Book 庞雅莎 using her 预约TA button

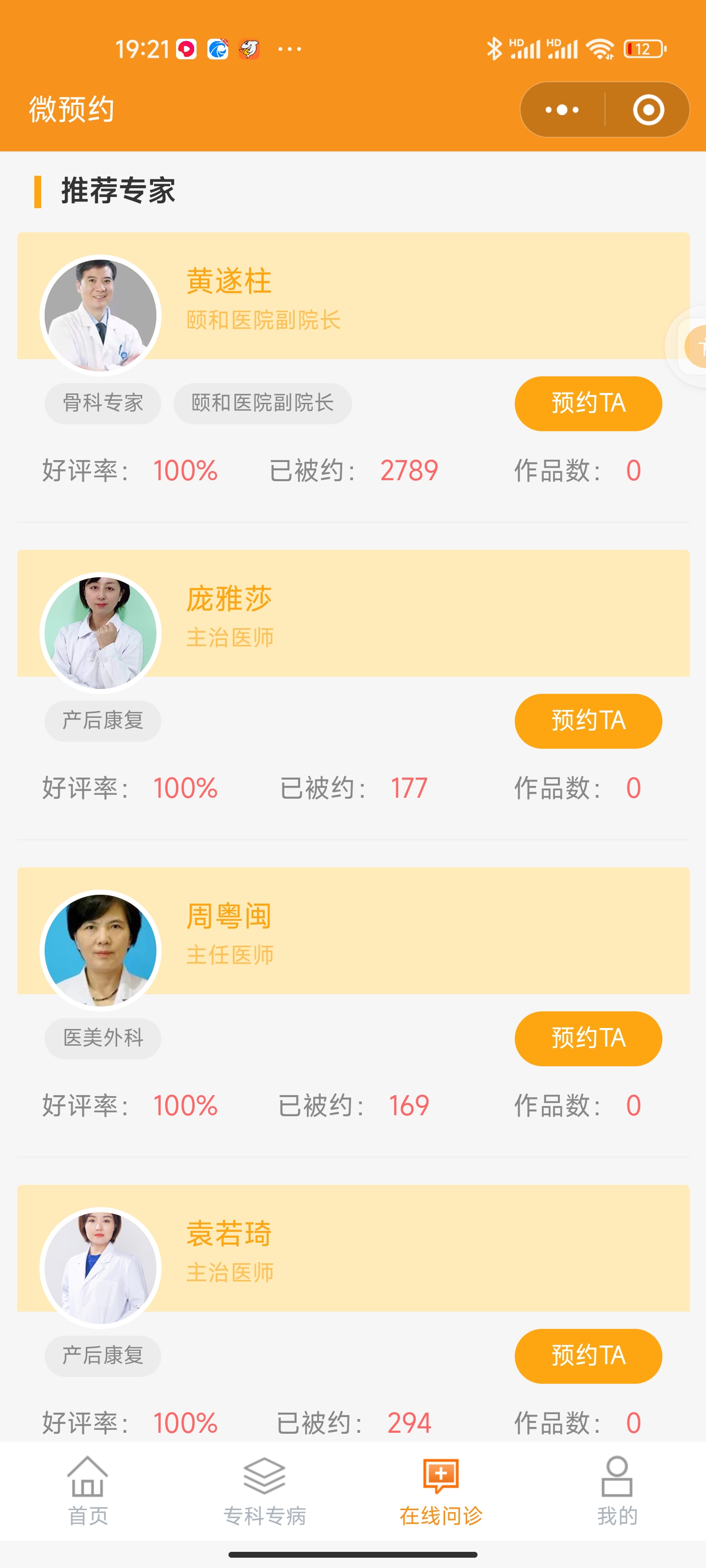pyautogui.click(x=587, y=720)
